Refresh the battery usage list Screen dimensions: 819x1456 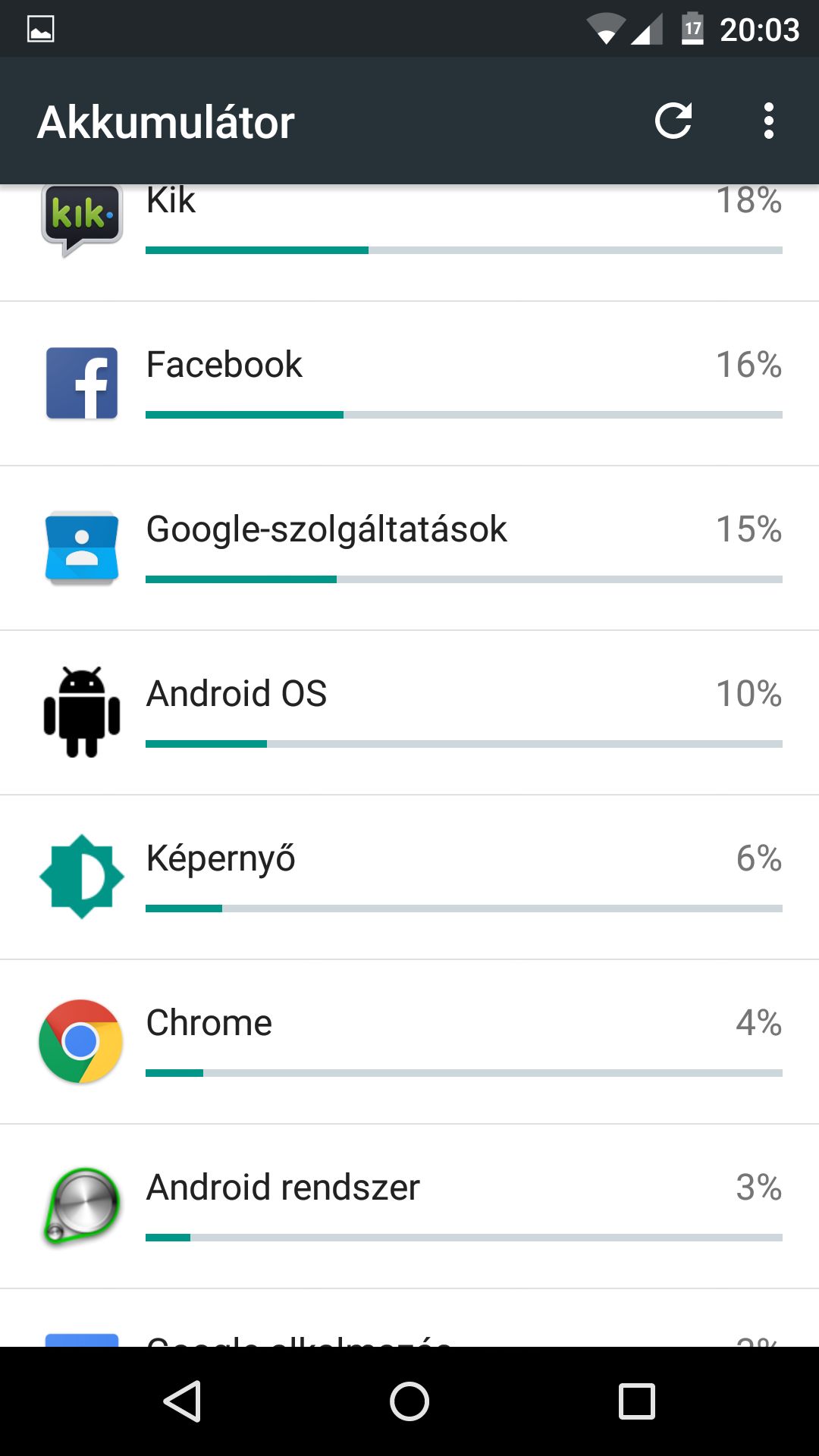pyautogui.click(x=673, y=121)
